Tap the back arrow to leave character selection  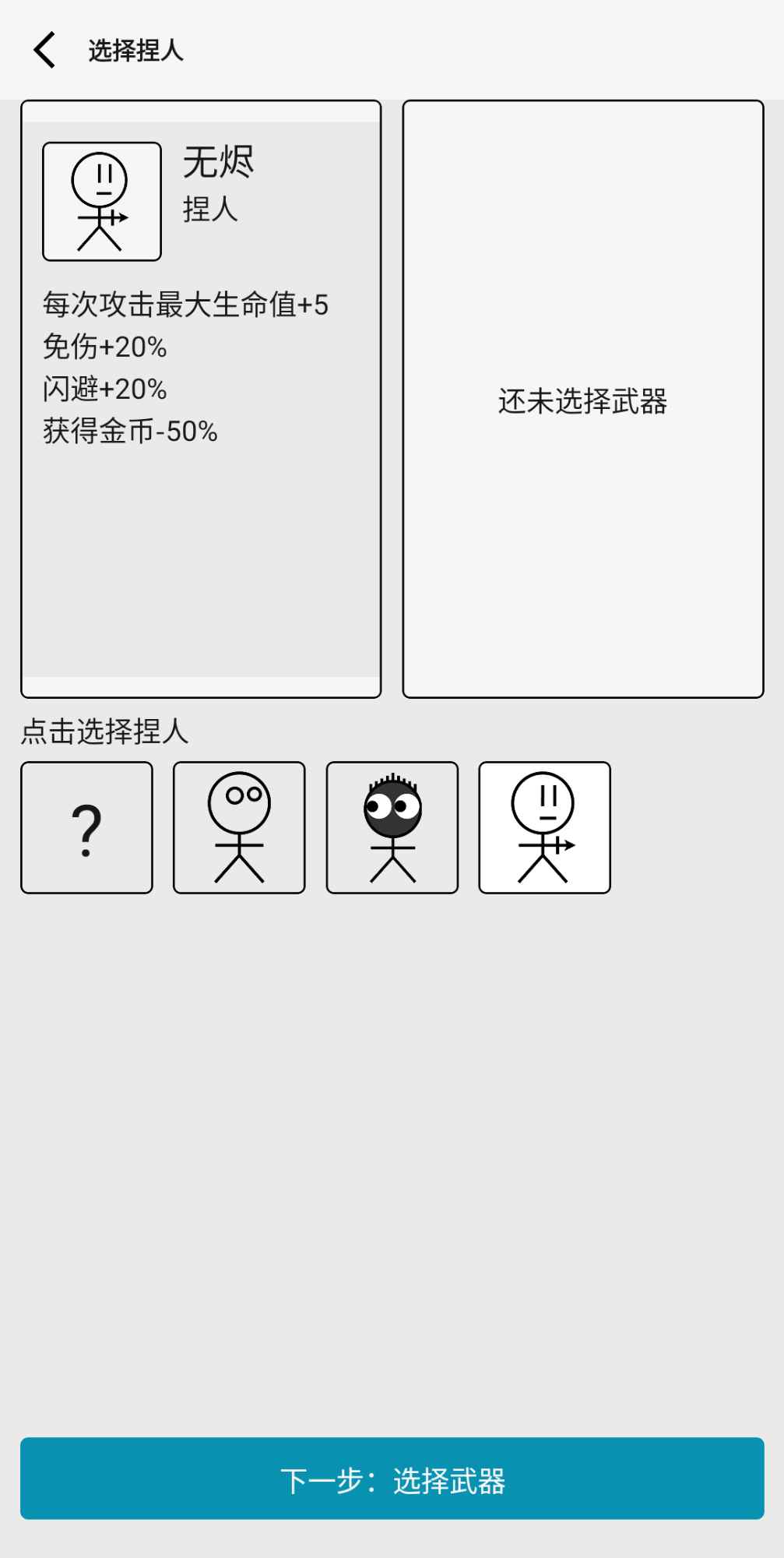click(x=44, y=49)
